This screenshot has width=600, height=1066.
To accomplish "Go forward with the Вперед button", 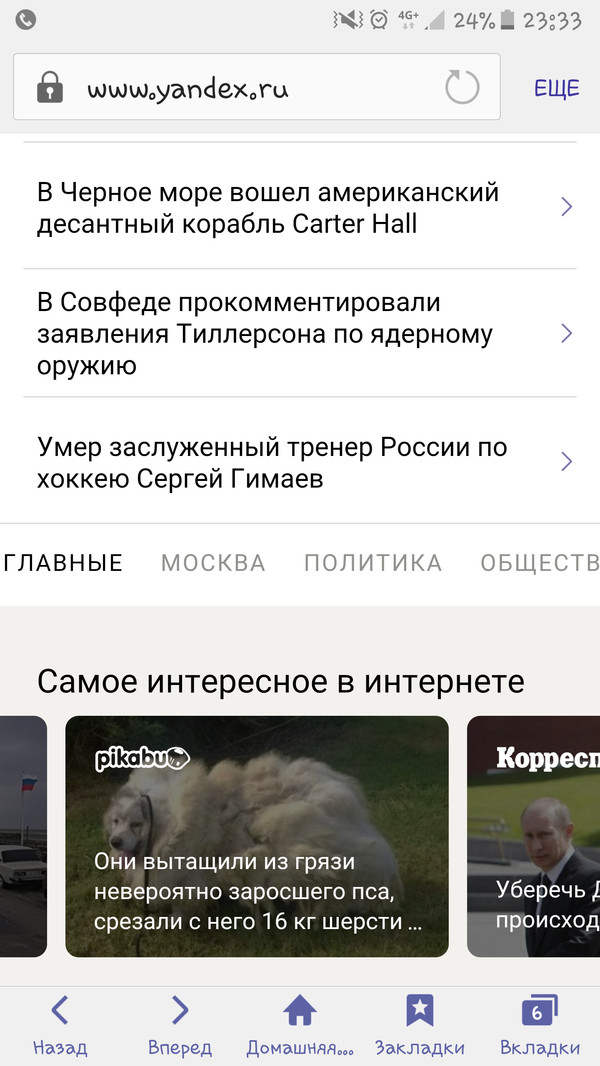I will tap(180, 1025).
